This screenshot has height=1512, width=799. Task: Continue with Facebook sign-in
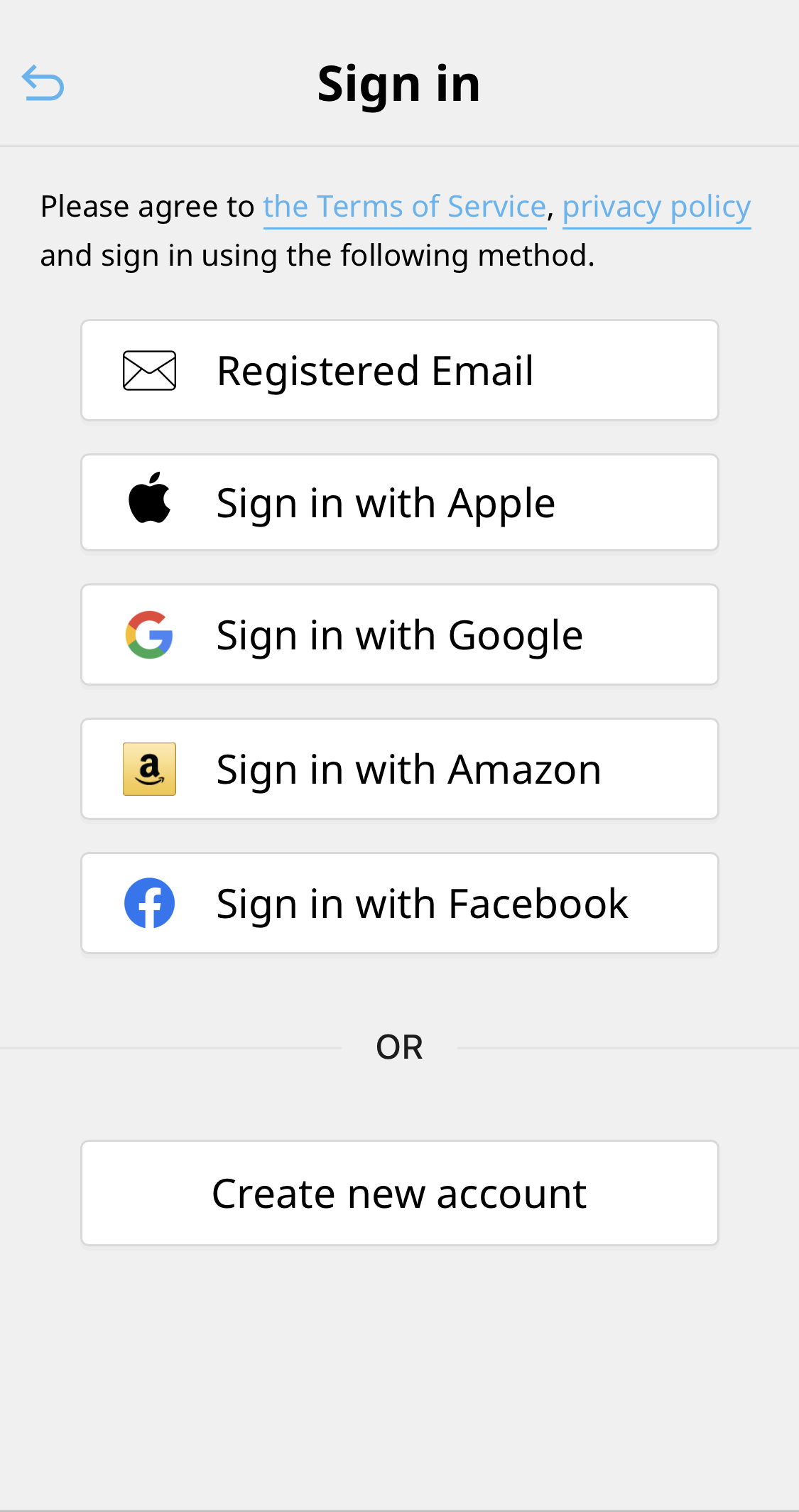click(400, 903)
